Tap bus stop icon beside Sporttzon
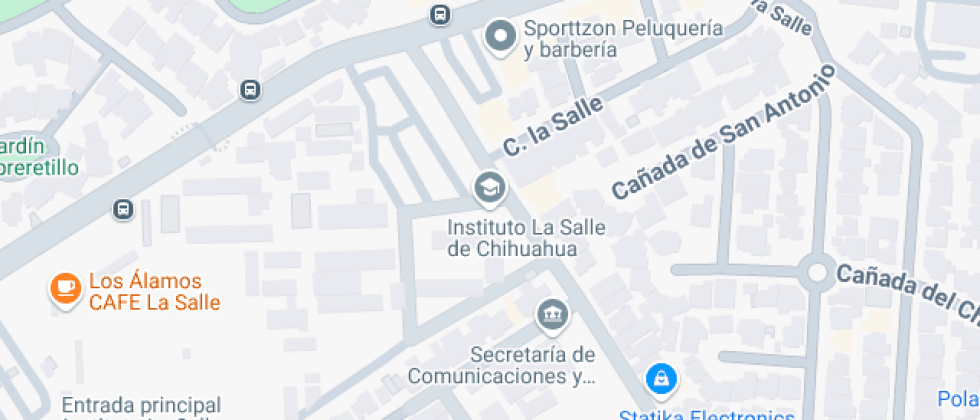The image size is (980, 420). [439, 14]
